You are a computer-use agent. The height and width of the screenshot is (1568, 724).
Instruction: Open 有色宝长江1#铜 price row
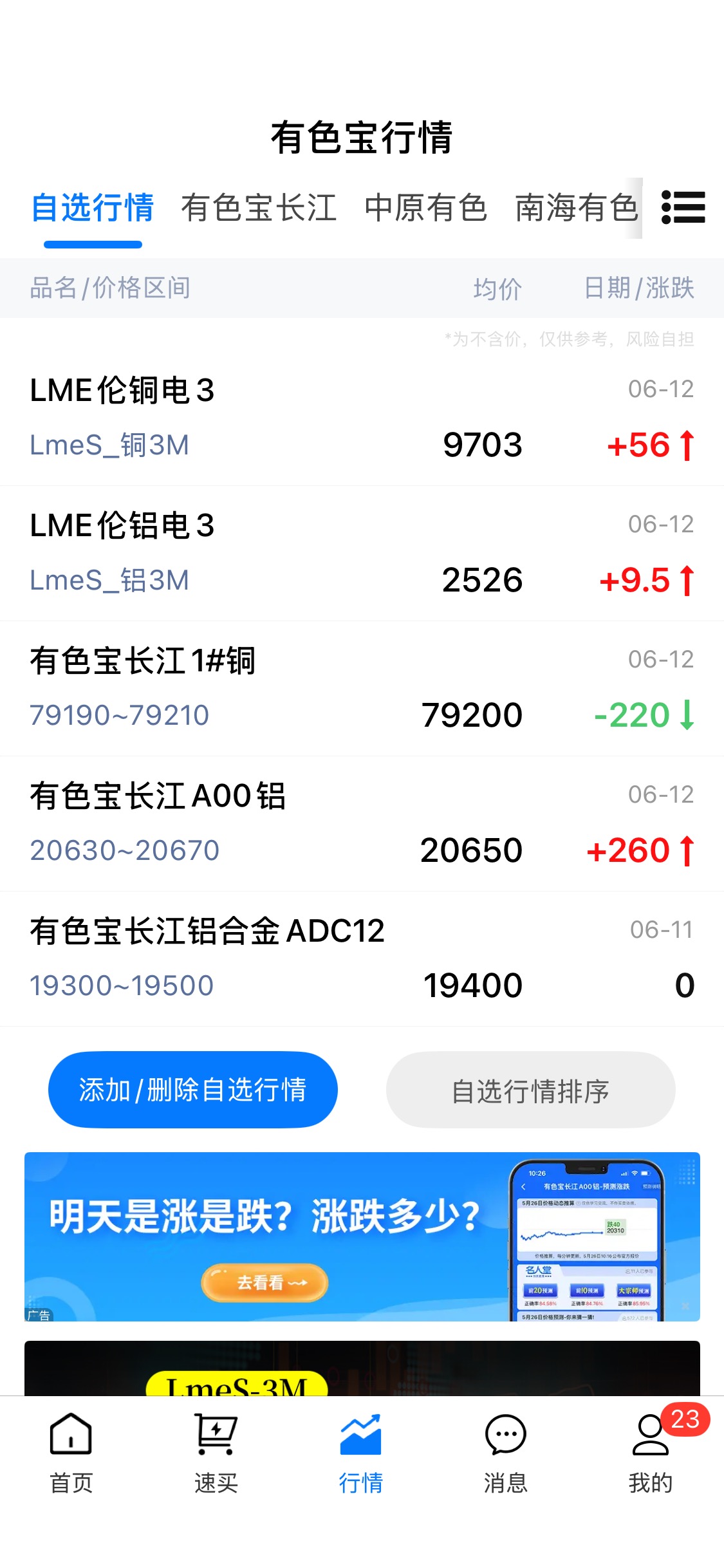[x=362, y=689]
